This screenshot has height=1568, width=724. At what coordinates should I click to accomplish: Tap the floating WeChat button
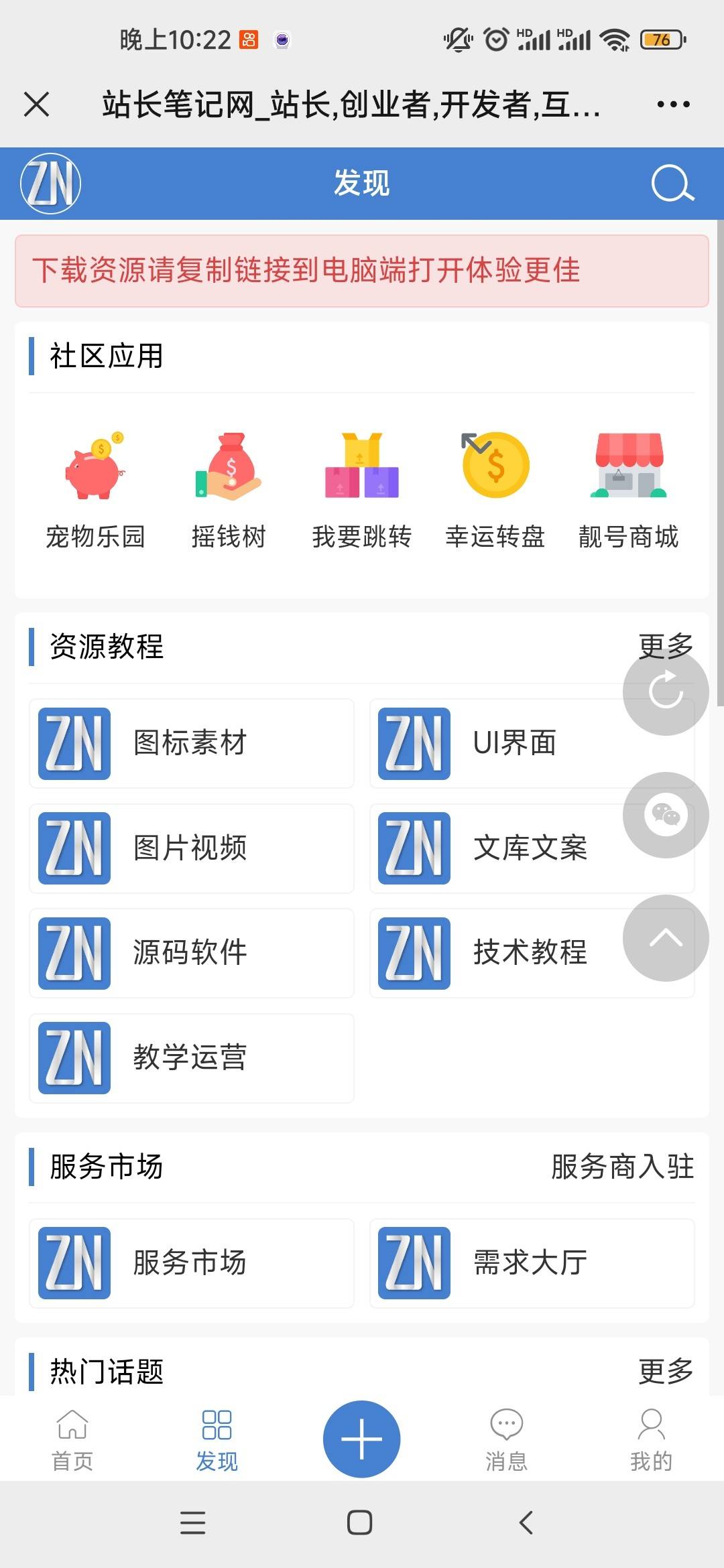666,815
